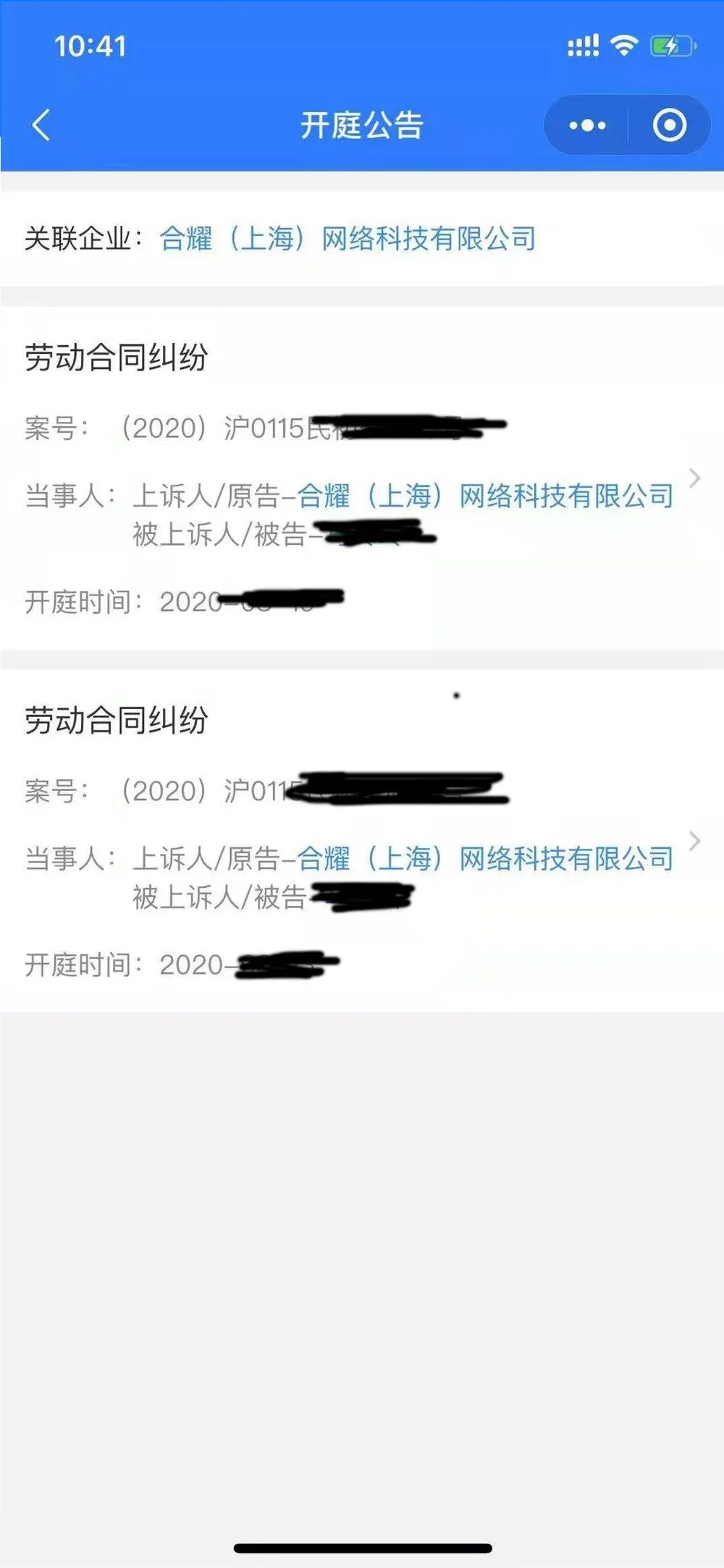The width and height of the screenshot is (724, 1568).
Task: Open the second 劳动合同纠纷 case card
Action: [x=362, y=840]
